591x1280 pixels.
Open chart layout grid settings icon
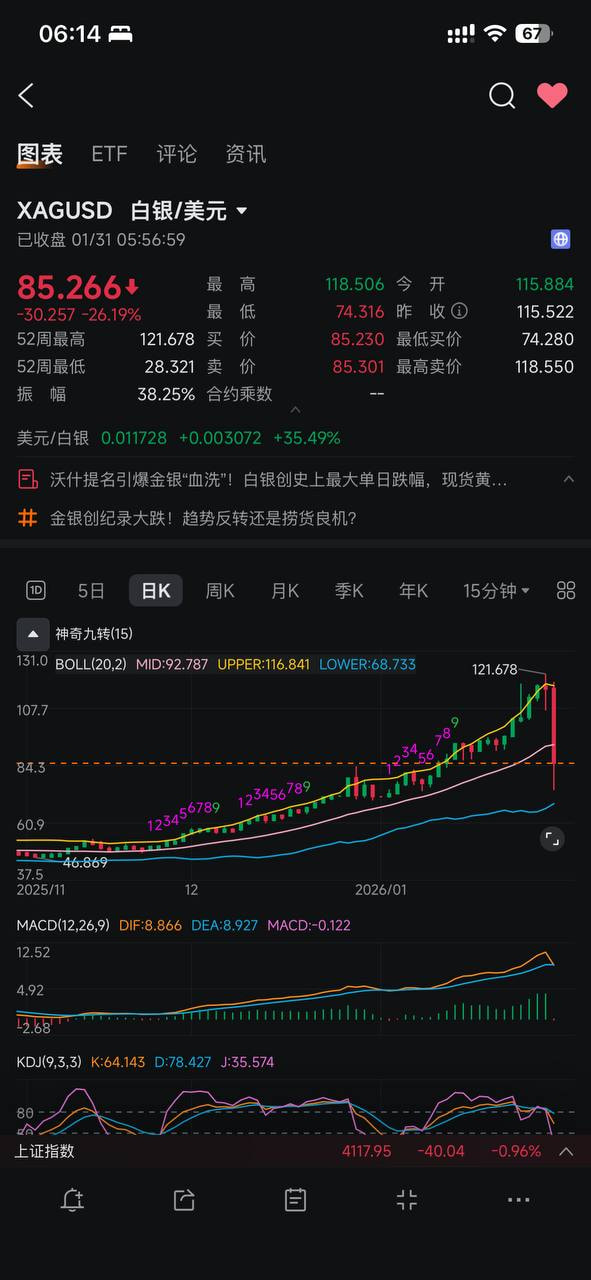coord(566,590)
